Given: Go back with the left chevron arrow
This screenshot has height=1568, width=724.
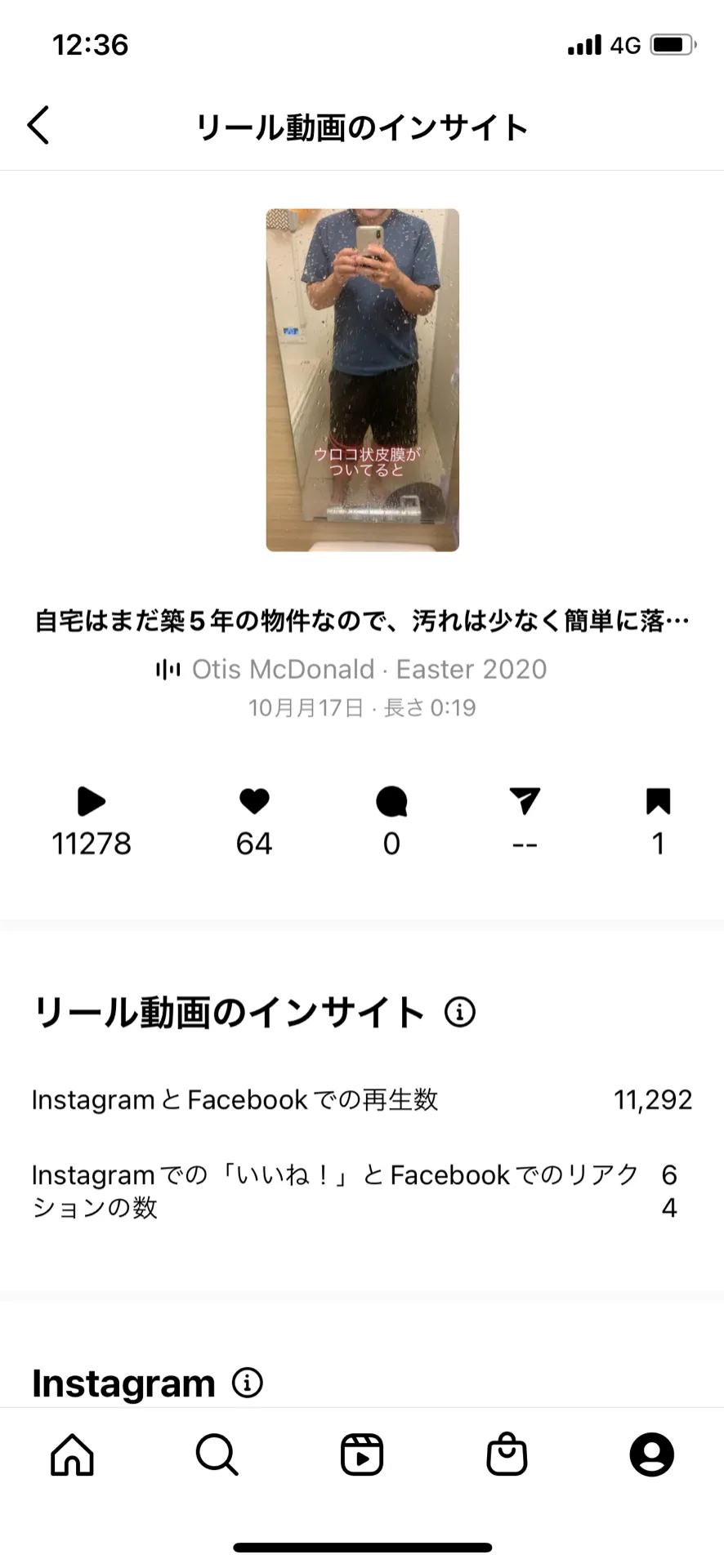Looking at the screenshot, I should 38,125.
